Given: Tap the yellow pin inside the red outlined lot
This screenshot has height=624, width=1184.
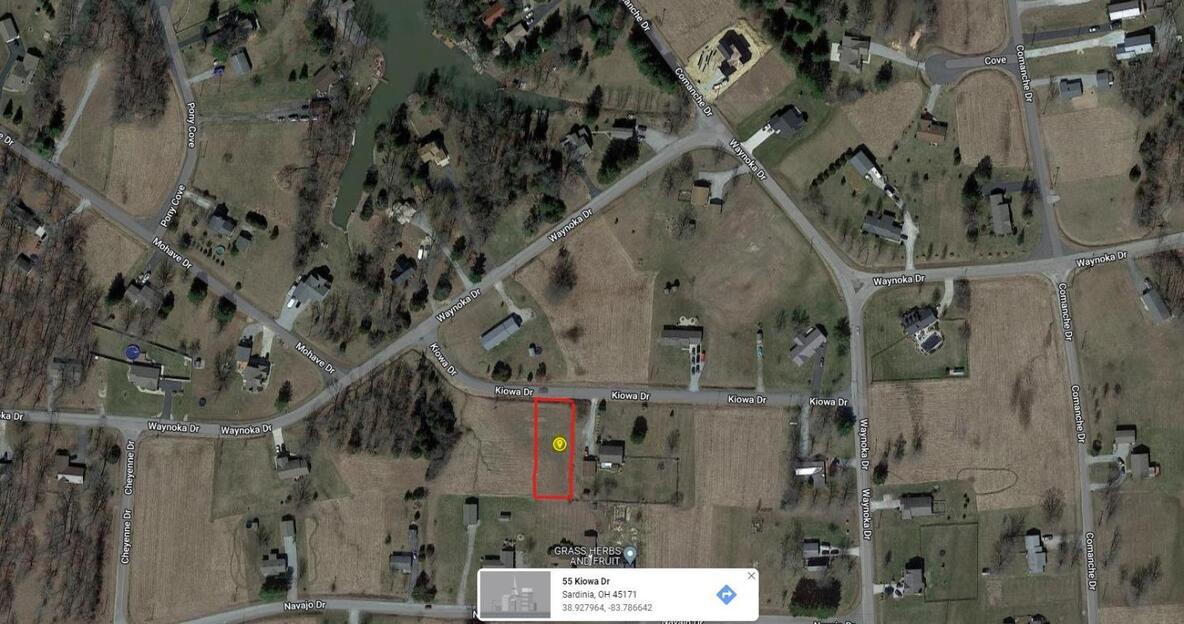Looking at the screenshot, I should (560, 444).
